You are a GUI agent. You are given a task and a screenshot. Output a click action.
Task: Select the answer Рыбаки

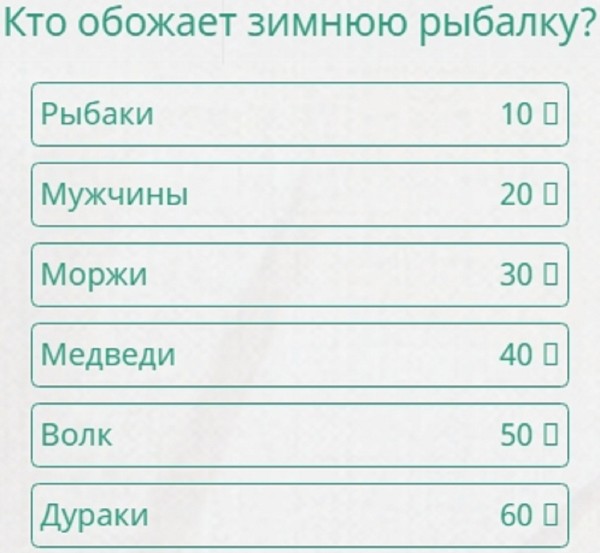pyautogui.click(x=299, y=114)
